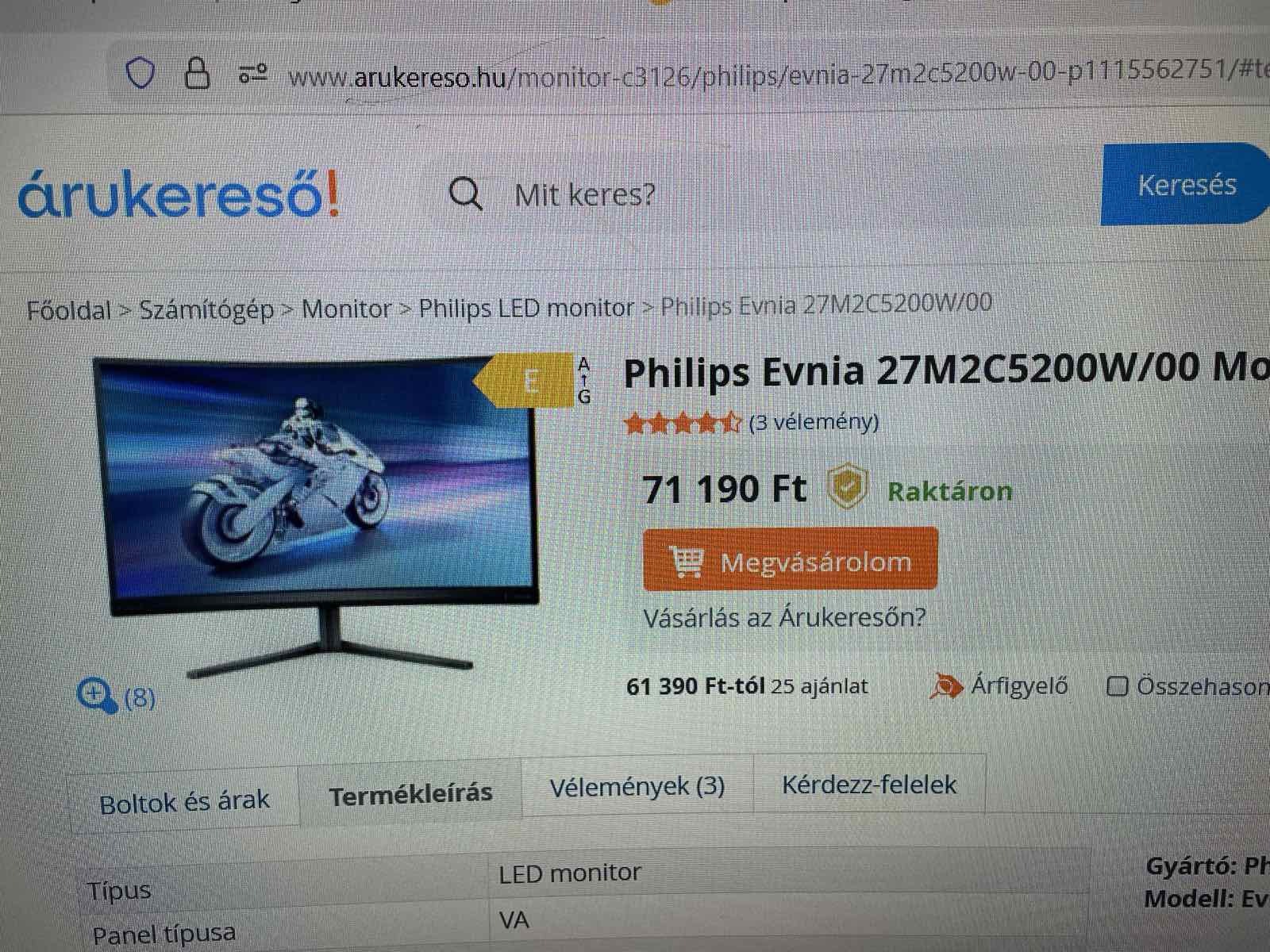Open the Vélemények (3) tab
This screenshot has width=1270, height=952.
pos(637,786)
